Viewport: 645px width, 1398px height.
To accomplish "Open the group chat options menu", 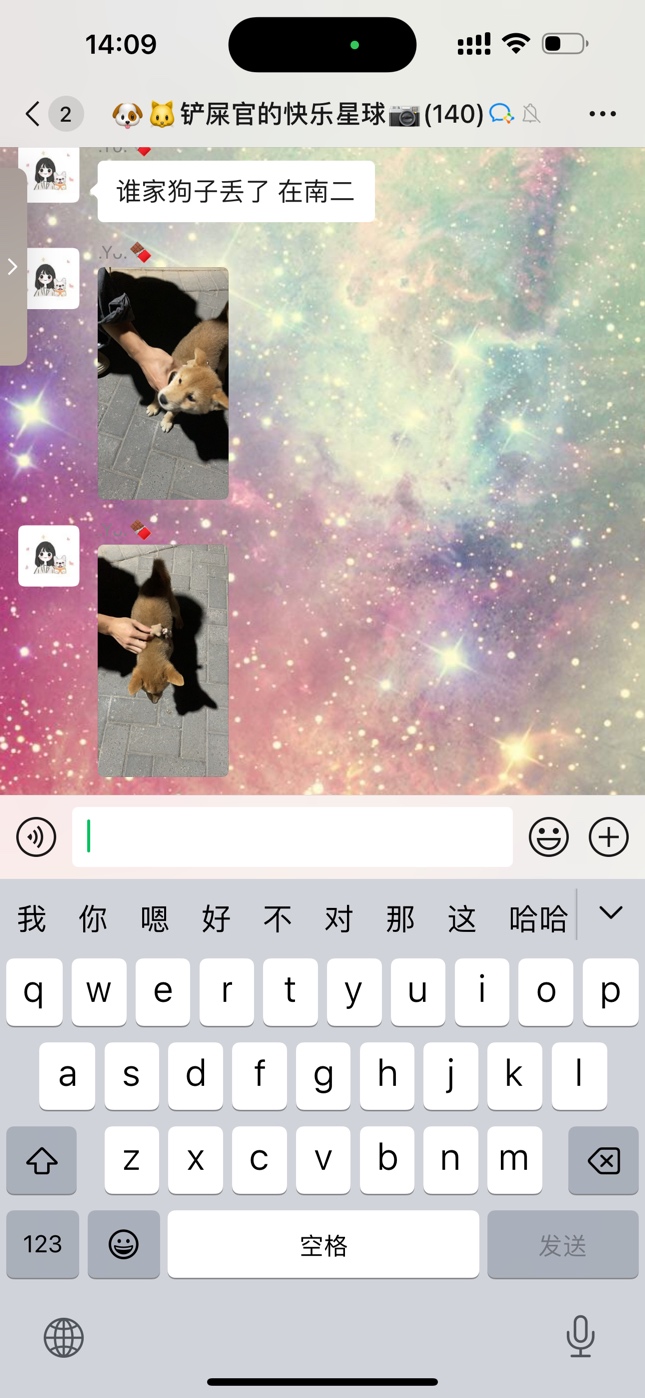I will pos(602,114).
